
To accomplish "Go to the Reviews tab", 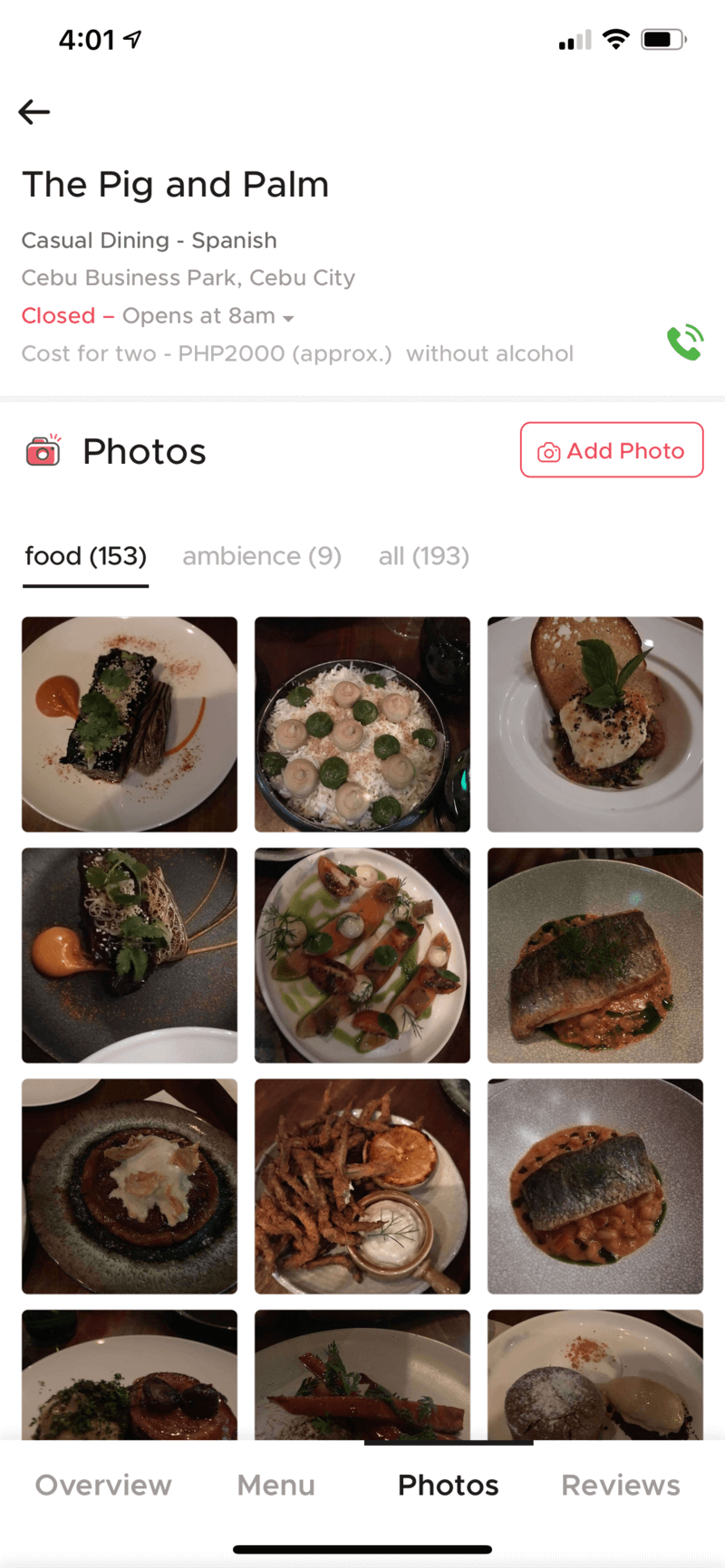I will pyautogui.click(x=621, y=1486).
